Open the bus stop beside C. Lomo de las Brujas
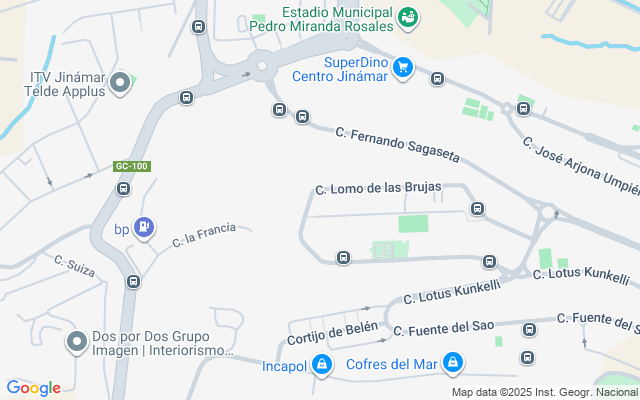Screen dimensions: 640x400 (x=477, y=209)
